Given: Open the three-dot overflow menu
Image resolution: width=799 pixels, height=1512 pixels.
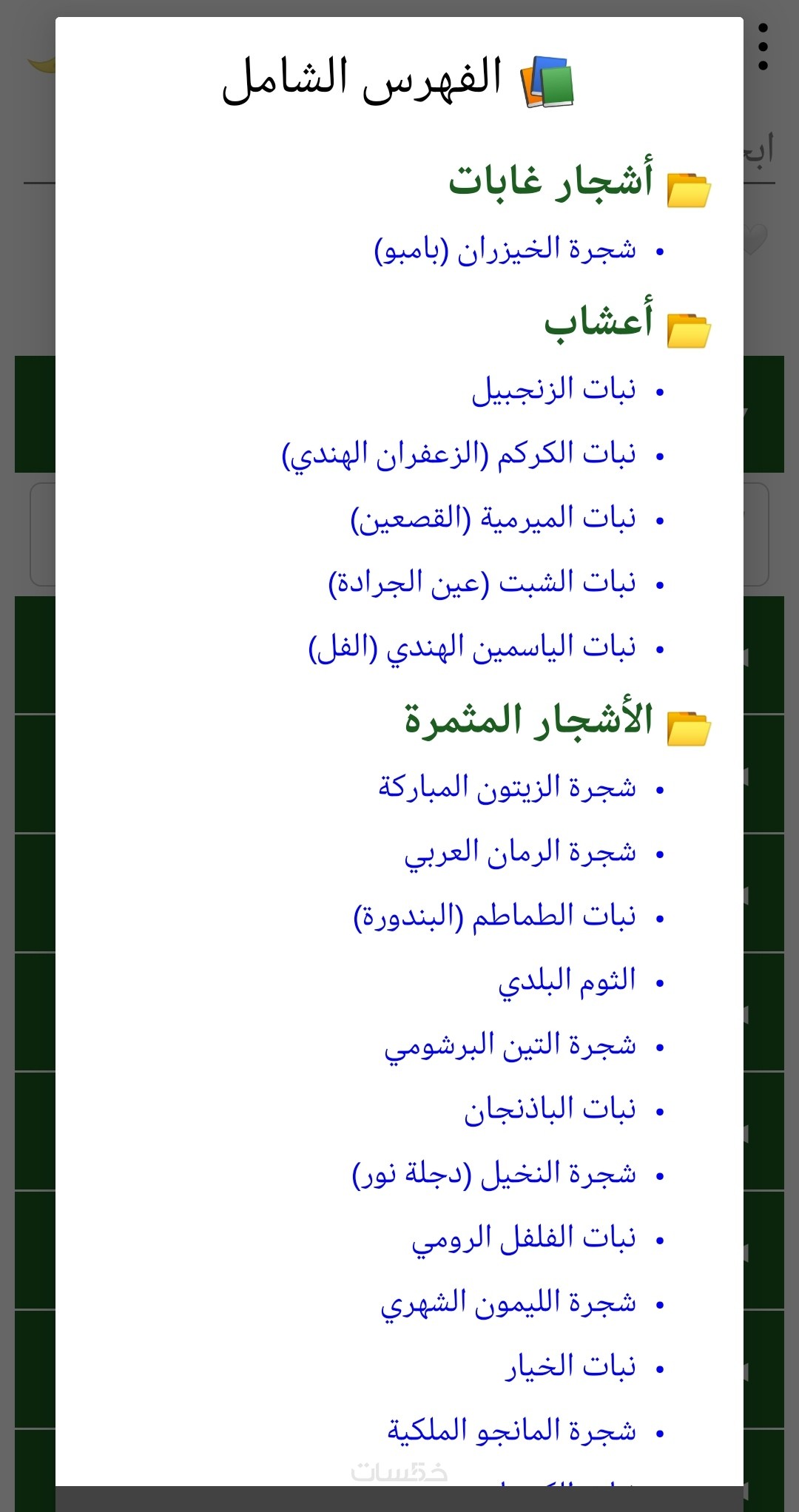Looking at the screenshot, I should tap(763, 47).
